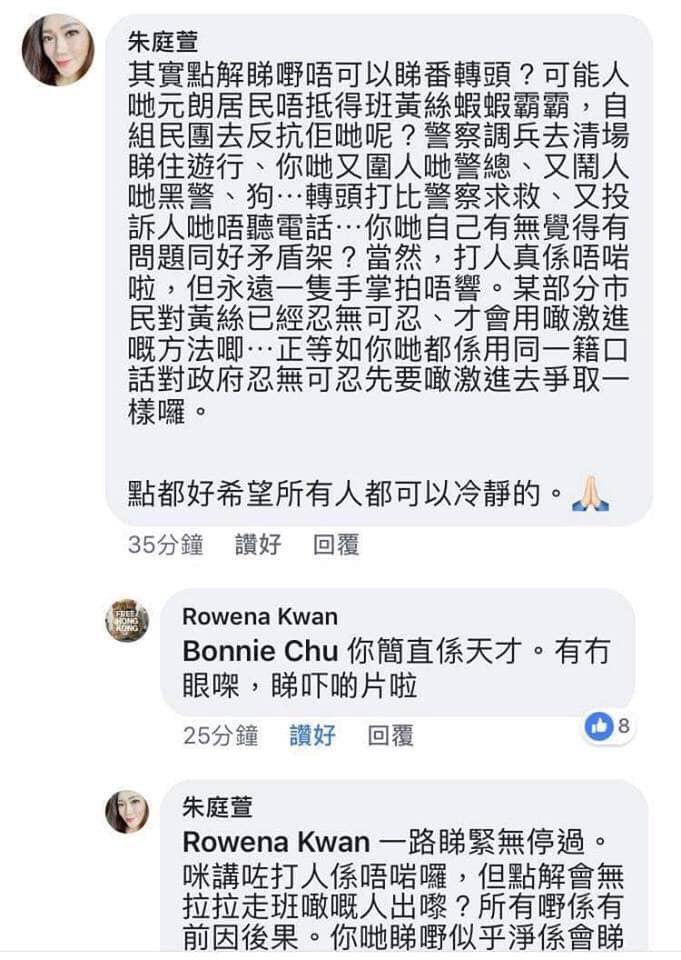
Task: Tap Rowena Kwan's profile picture
Action: 127,620
